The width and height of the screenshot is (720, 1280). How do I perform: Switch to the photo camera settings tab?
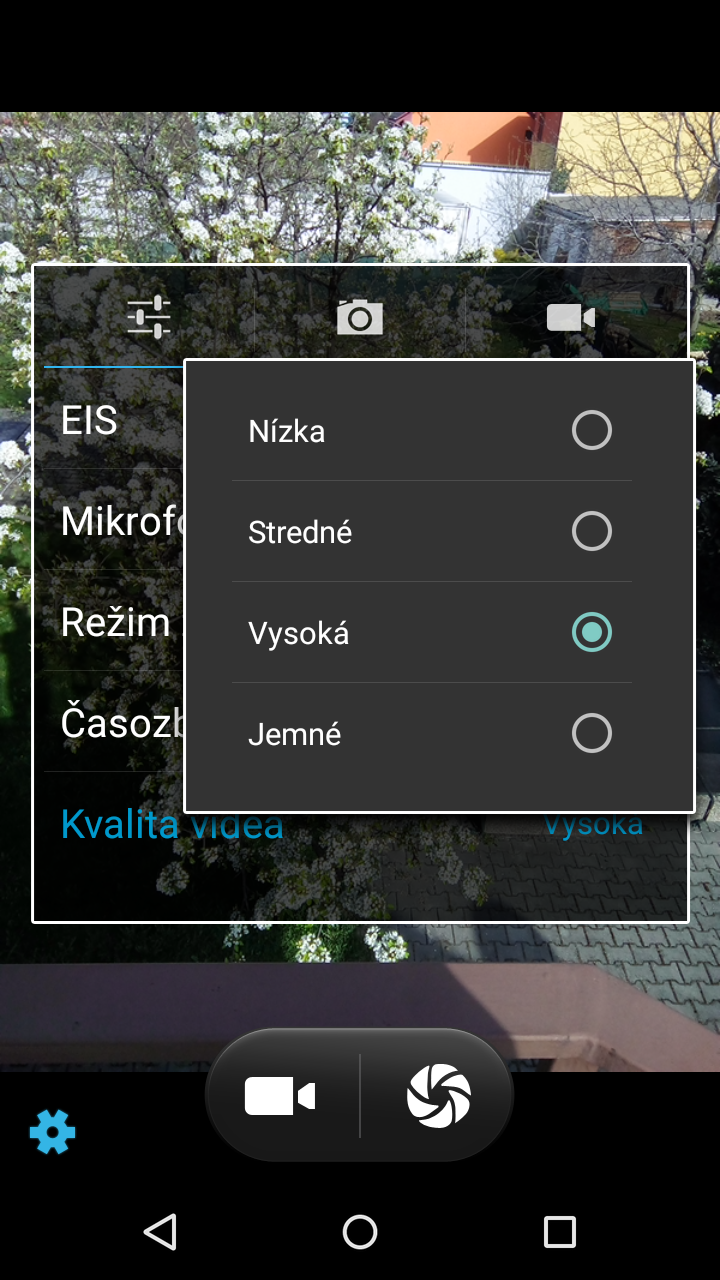[x=360, y=318]
